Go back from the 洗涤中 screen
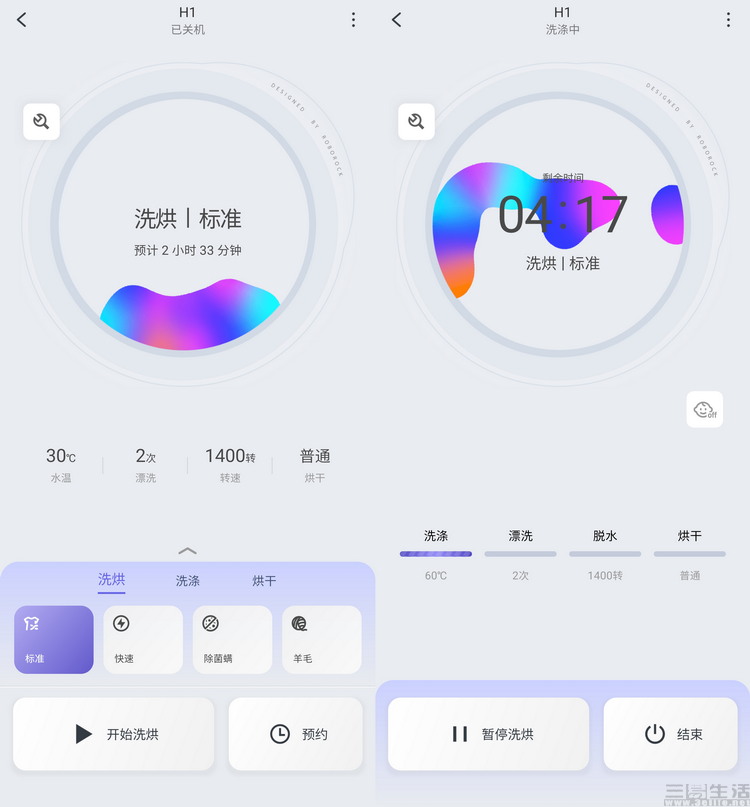The height and width of the screenshot is (807, 750). pyautogui.click(x=397, y=20)
